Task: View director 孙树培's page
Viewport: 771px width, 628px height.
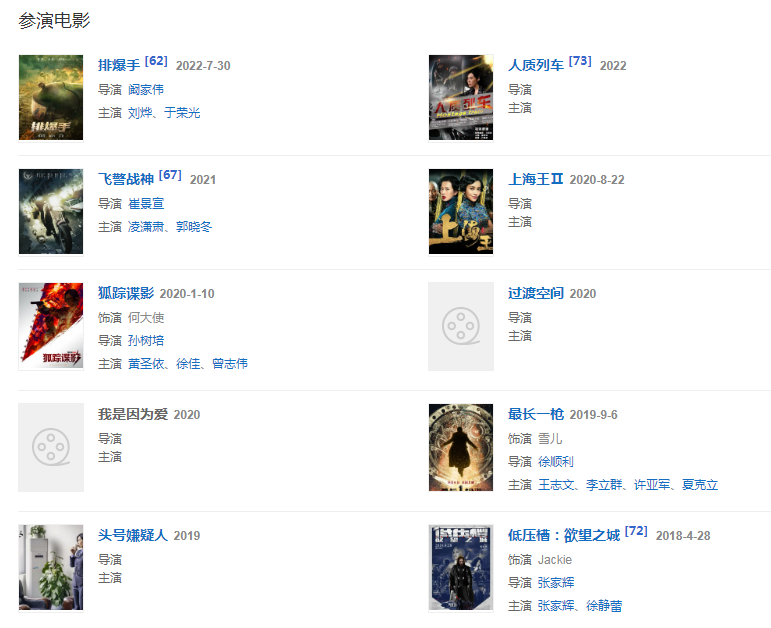Action: coord(146,341)
